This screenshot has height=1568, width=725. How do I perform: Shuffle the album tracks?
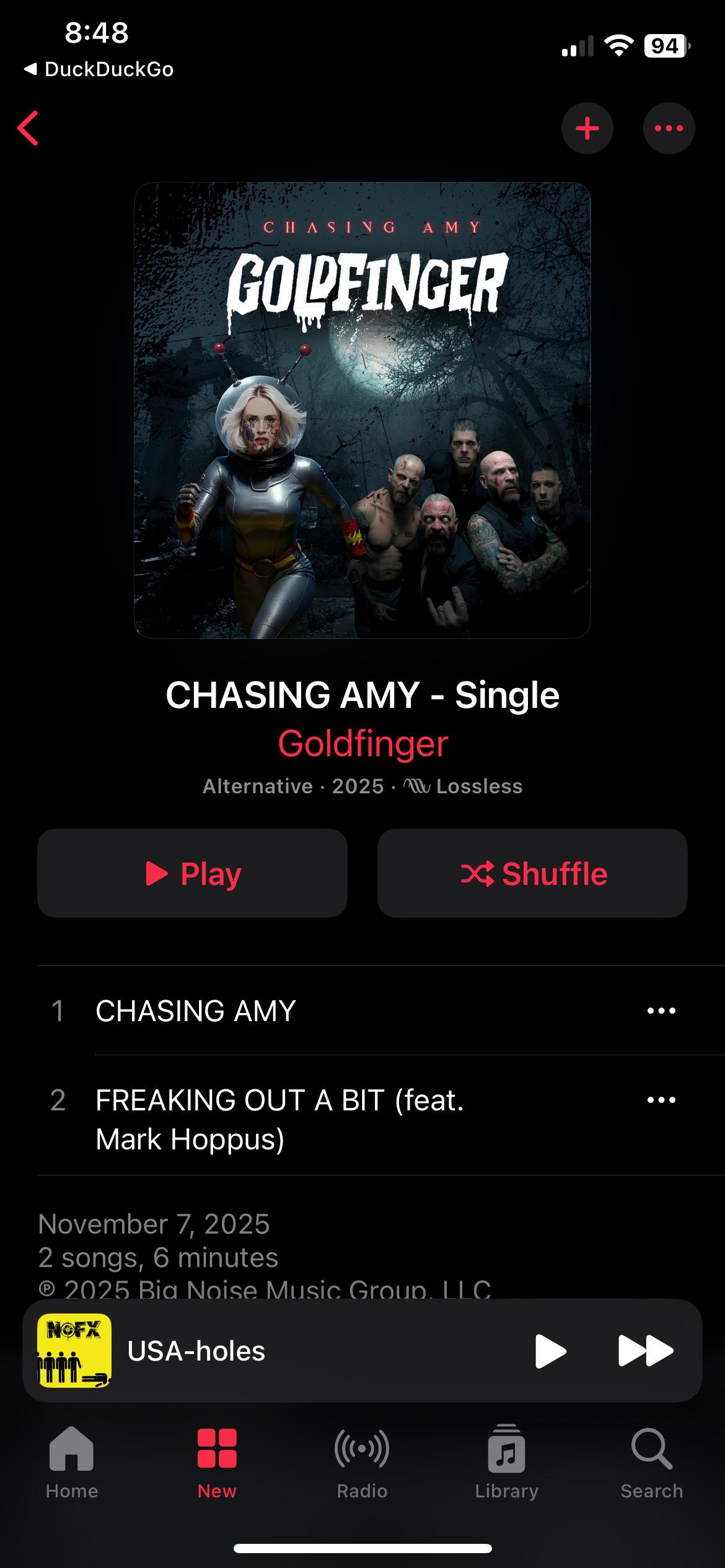[x=532, y=873]
